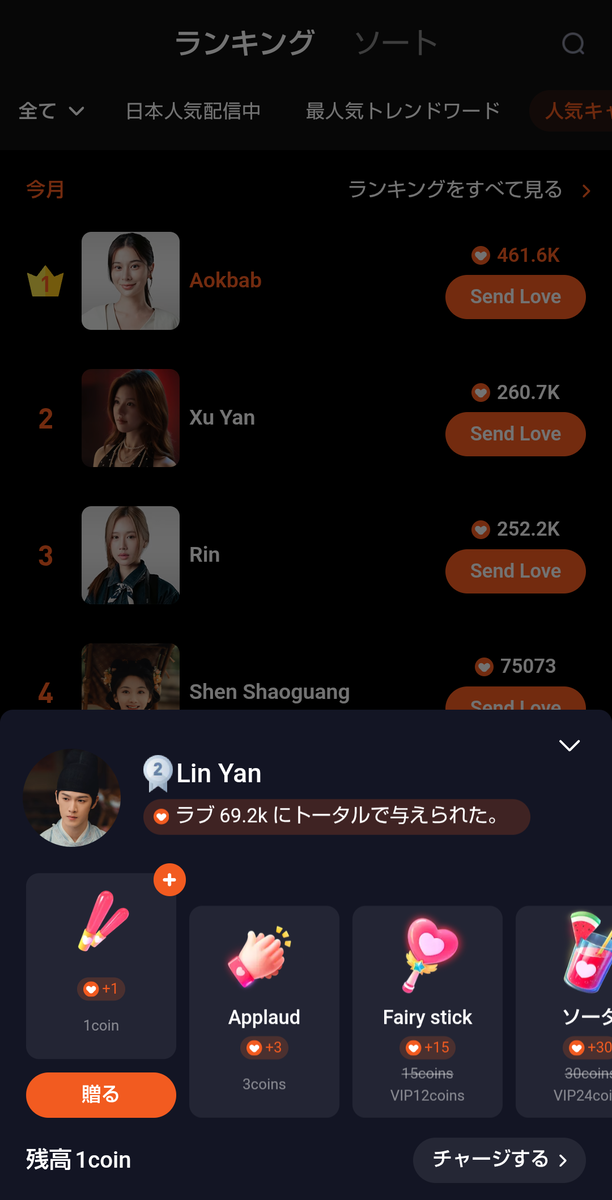612x1200 pixels.
Task: Choose the Fairy stick gift
Action: coord(427,1010)
